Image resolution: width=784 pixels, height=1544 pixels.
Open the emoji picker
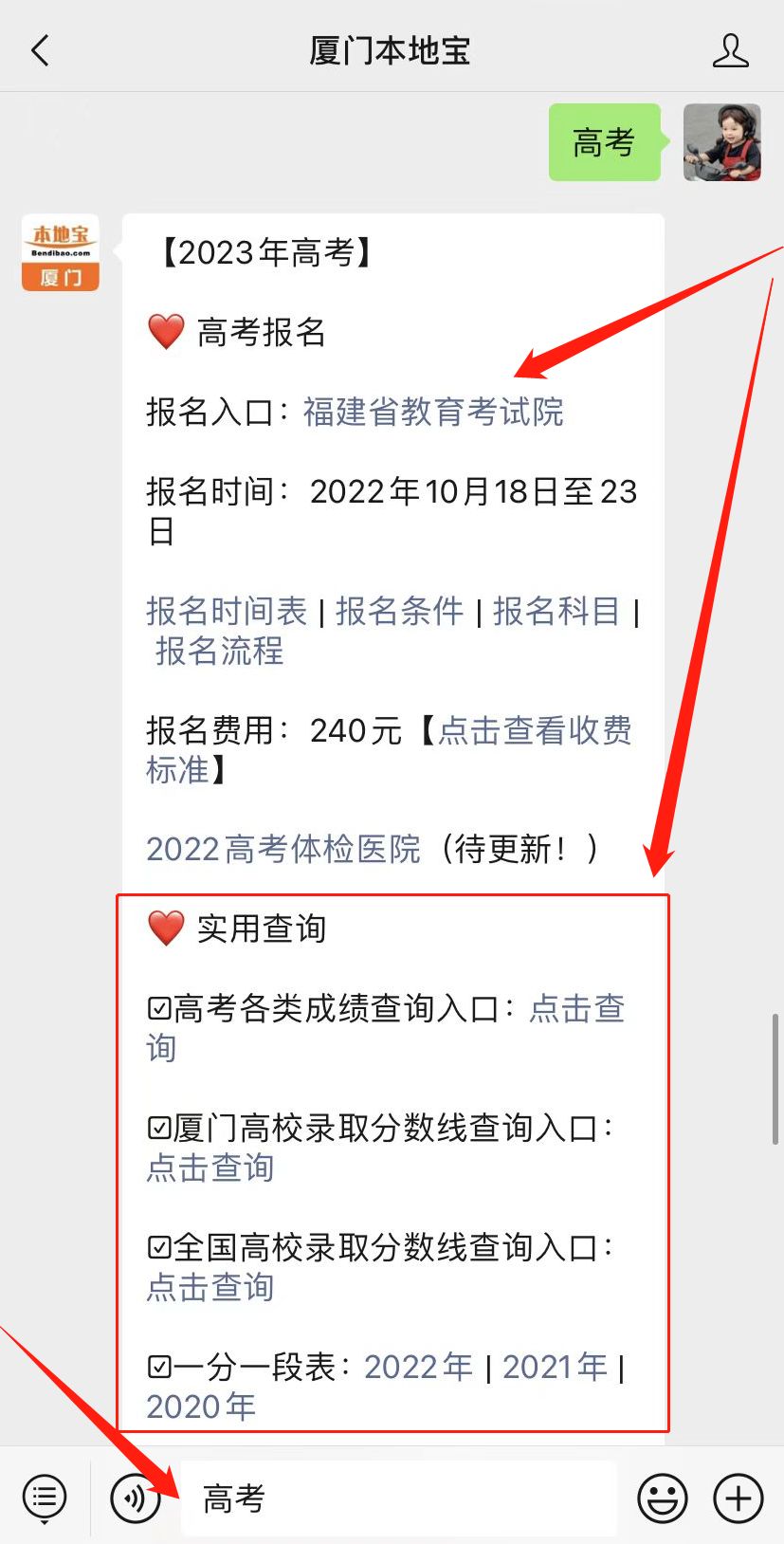[x=662, y=1498]
